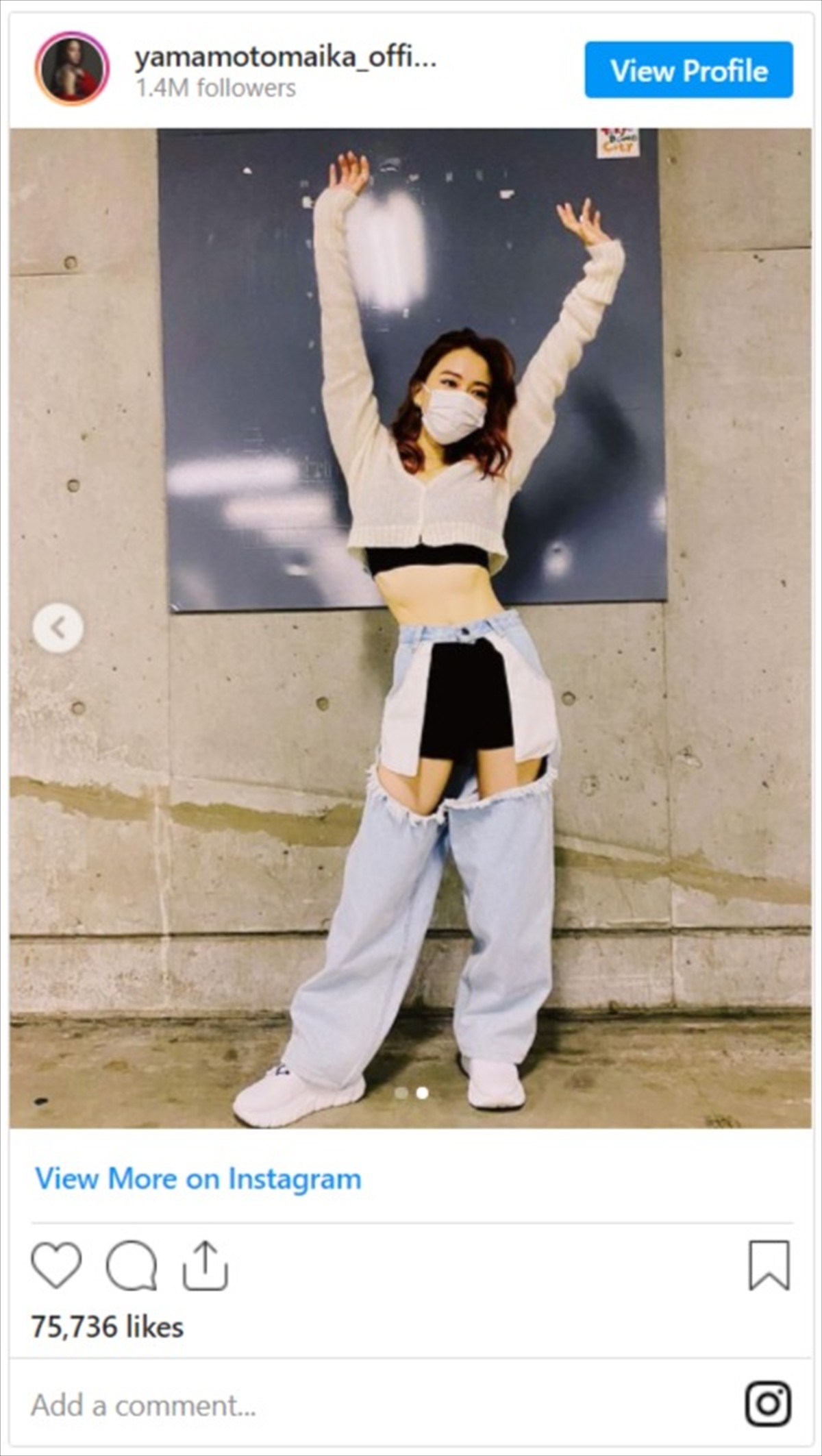Open the yamamotomaika_offi username link
The image size is (822, 1456).
pos(285,59)
